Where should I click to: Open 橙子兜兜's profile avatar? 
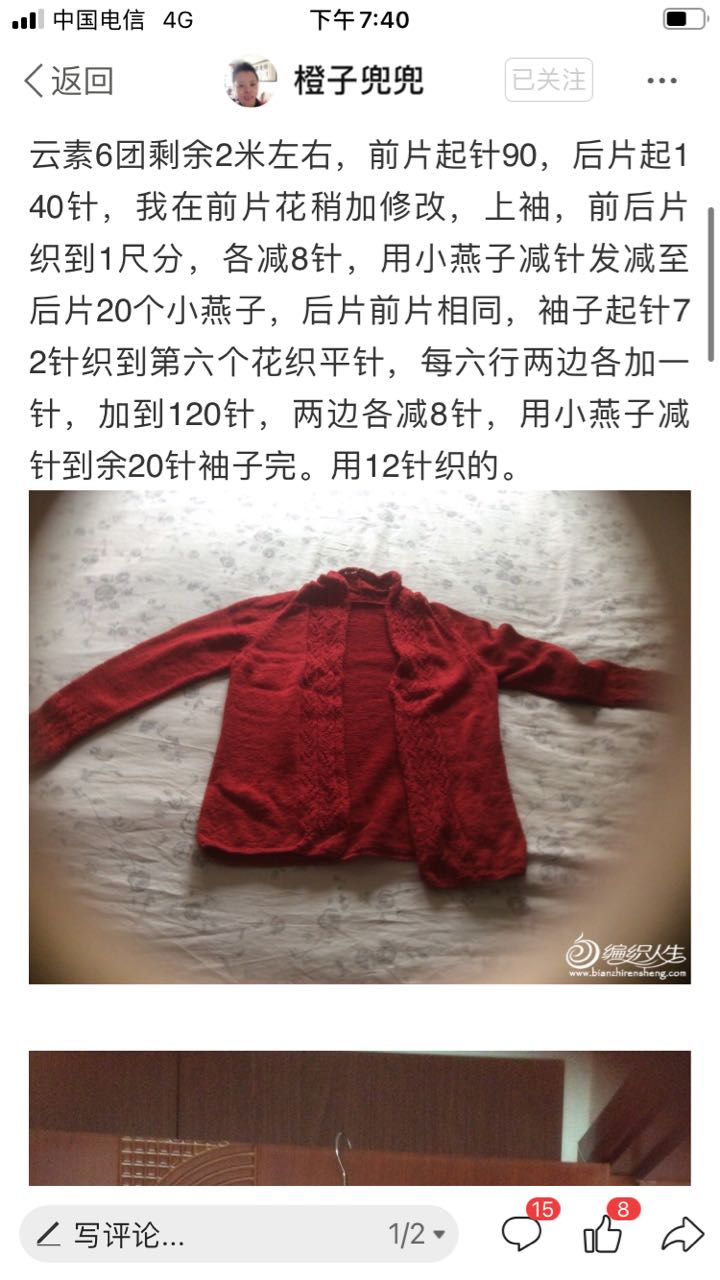(249, 81)
